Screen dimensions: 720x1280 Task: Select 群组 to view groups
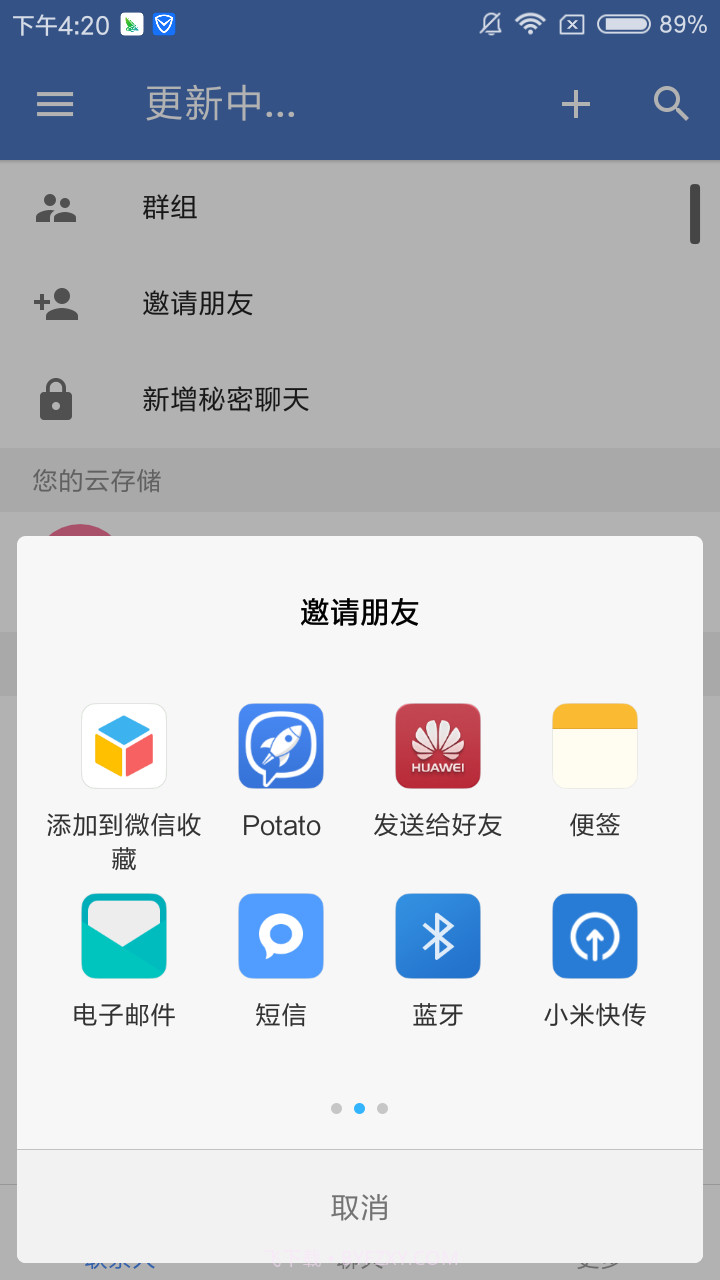170,207
